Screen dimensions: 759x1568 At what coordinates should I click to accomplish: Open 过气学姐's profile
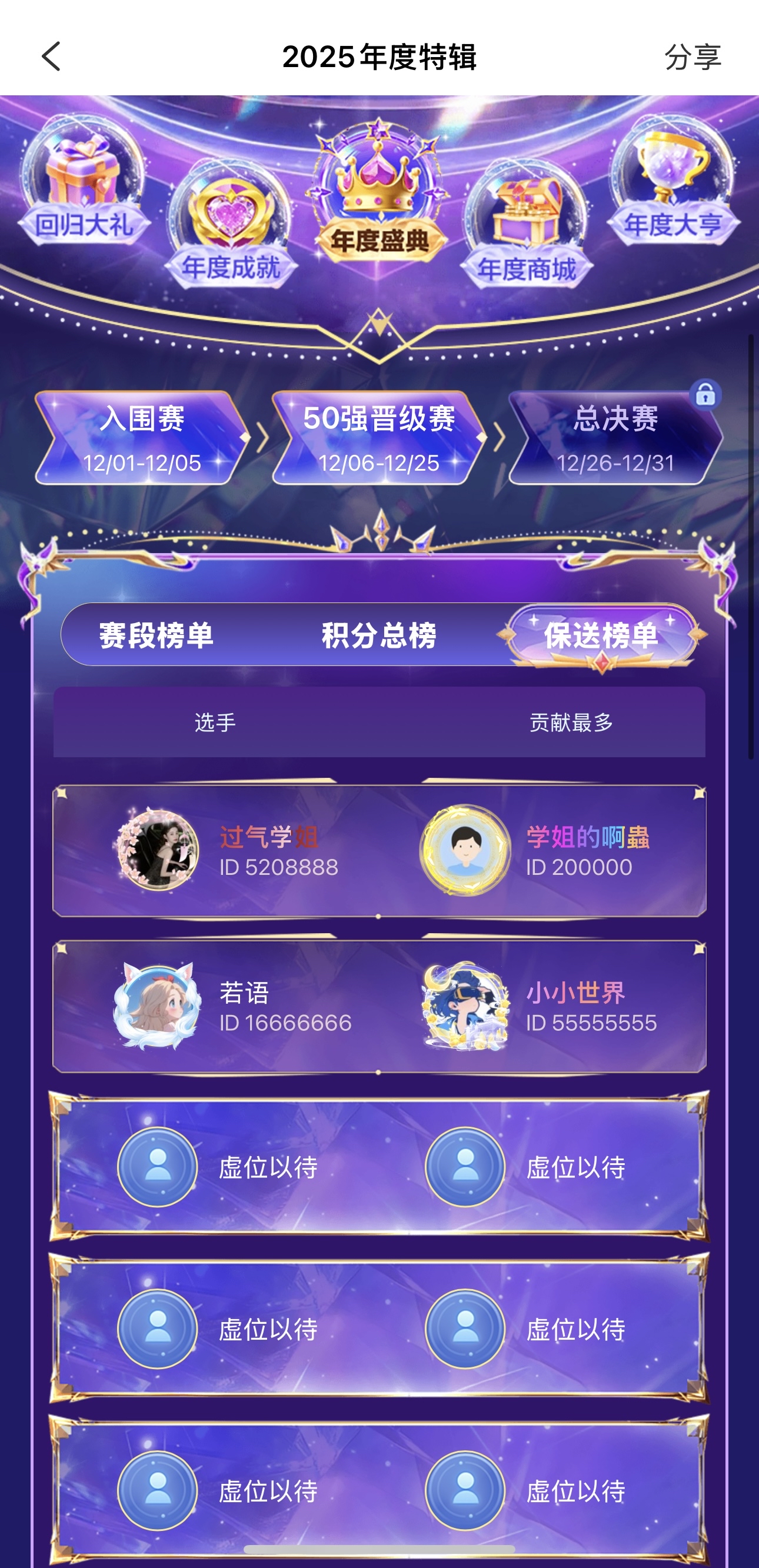158,850
